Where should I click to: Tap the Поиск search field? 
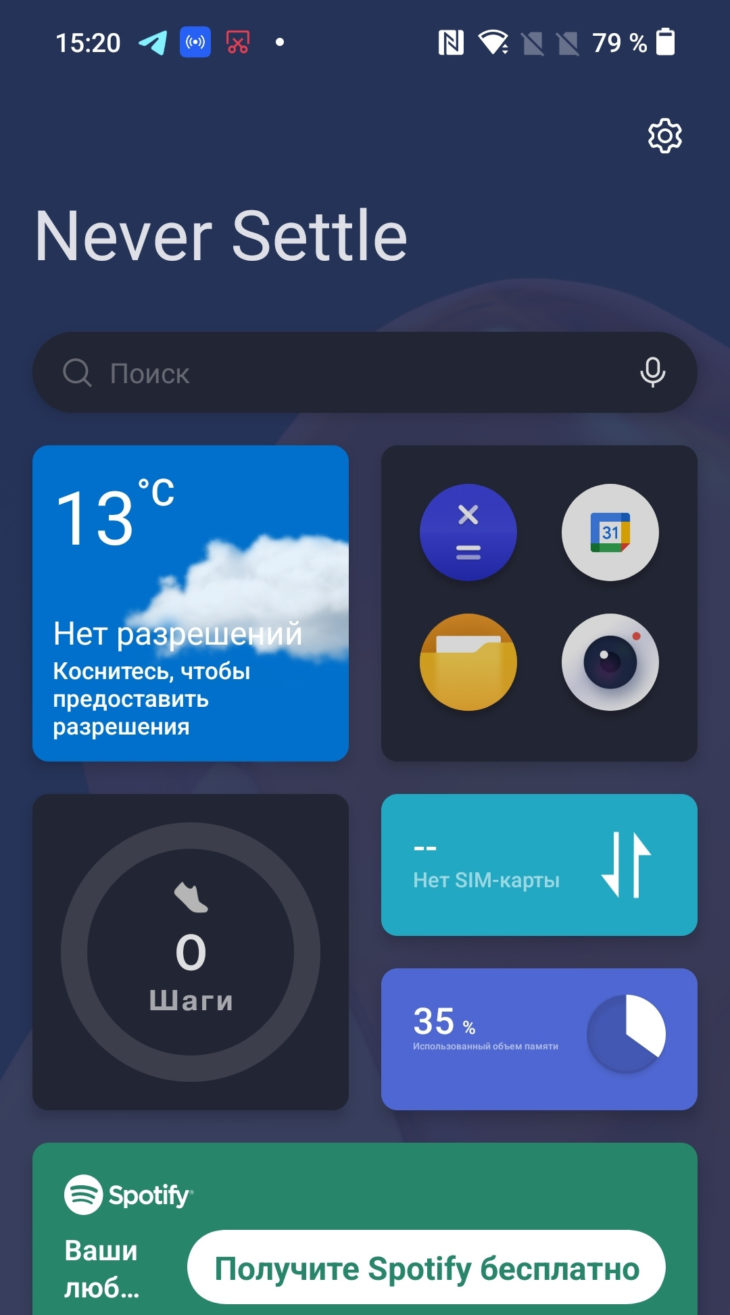point(340,373)
